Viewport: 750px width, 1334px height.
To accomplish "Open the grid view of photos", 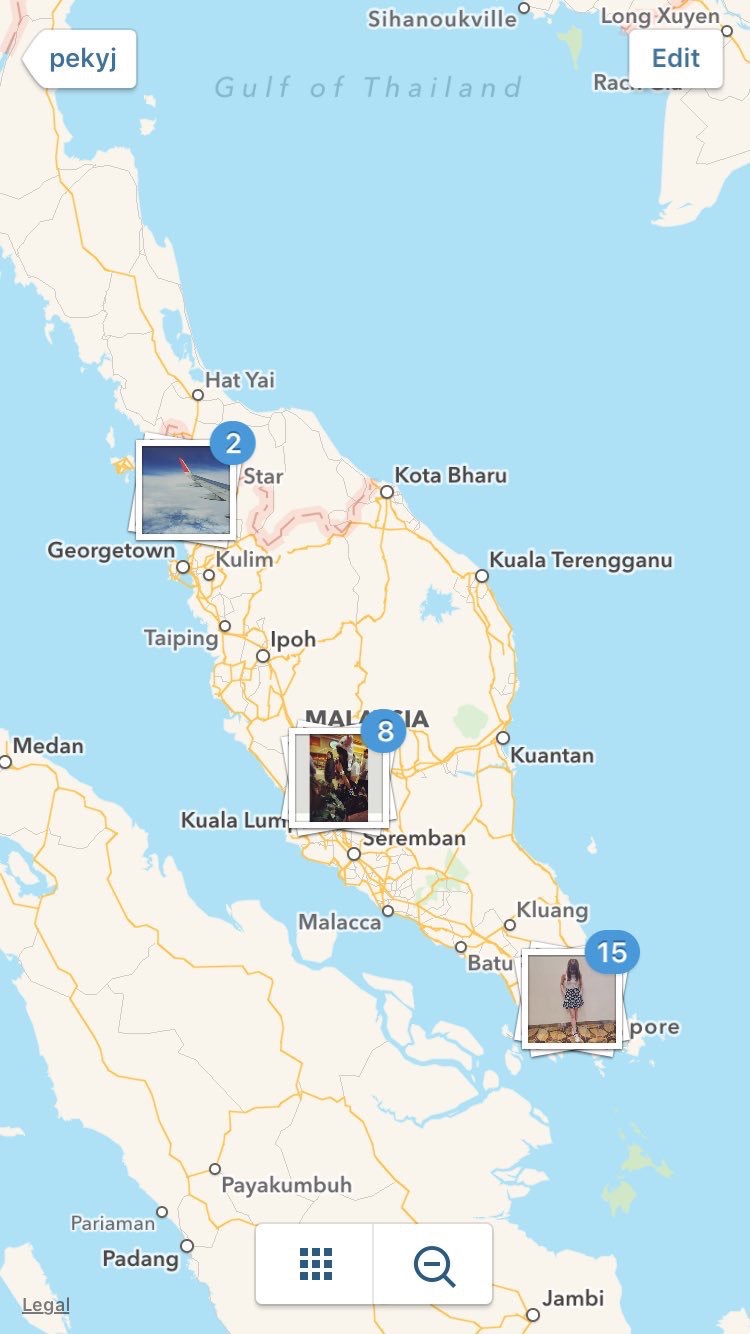I will [x=314, y=1265].
